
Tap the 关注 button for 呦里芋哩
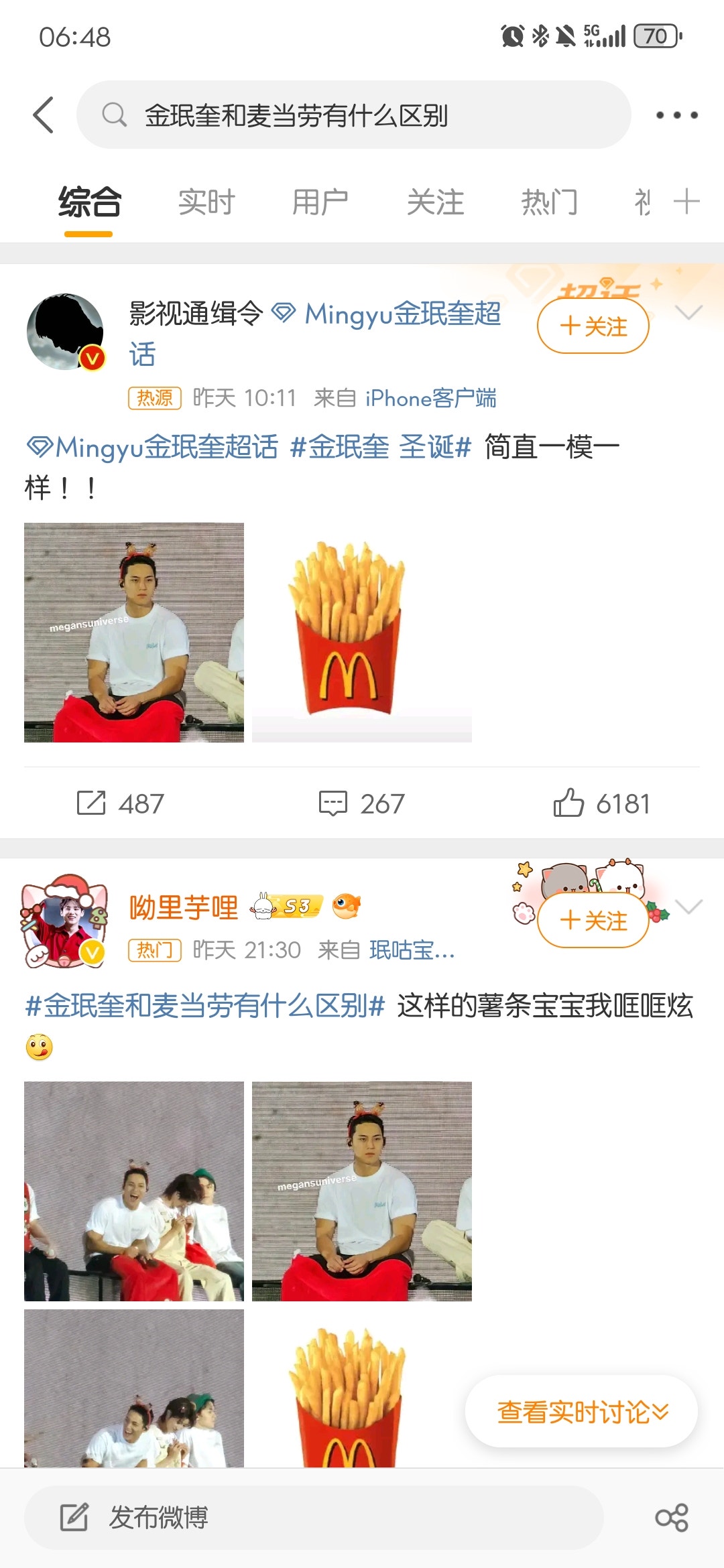pos(593,921)
